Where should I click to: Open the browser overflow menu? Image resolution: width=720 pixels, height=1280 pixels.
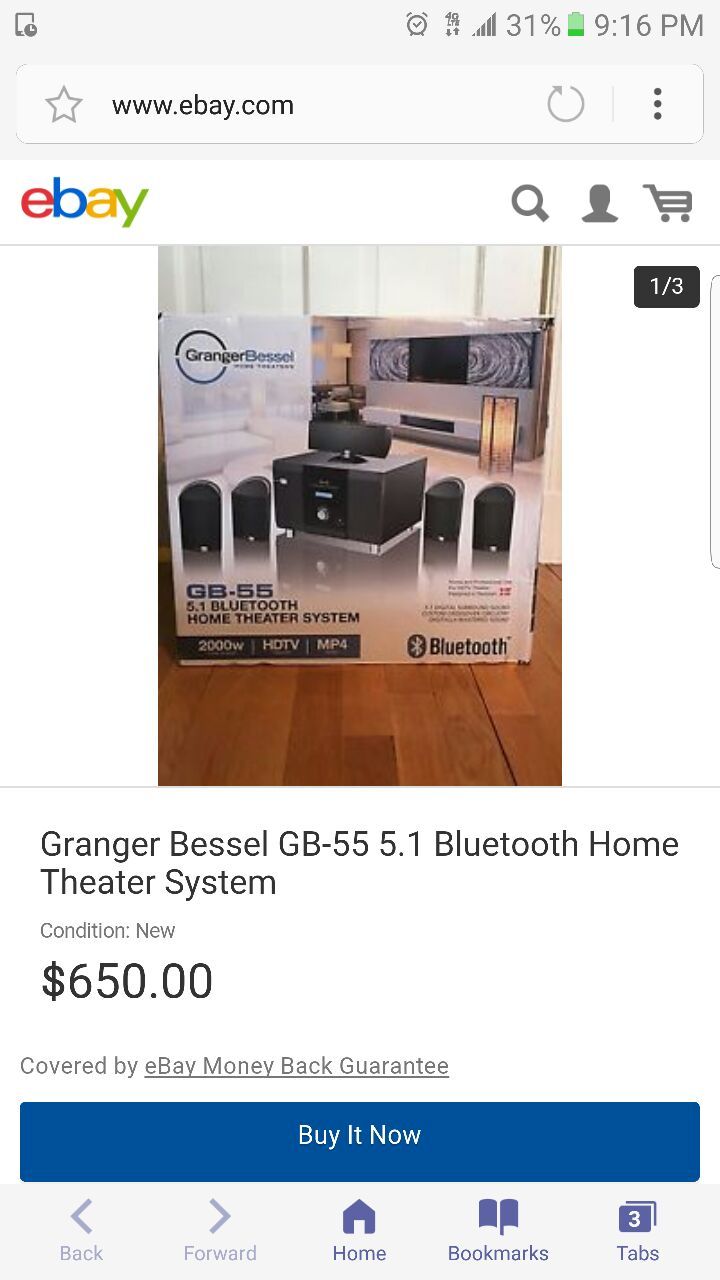click(657, 104)
